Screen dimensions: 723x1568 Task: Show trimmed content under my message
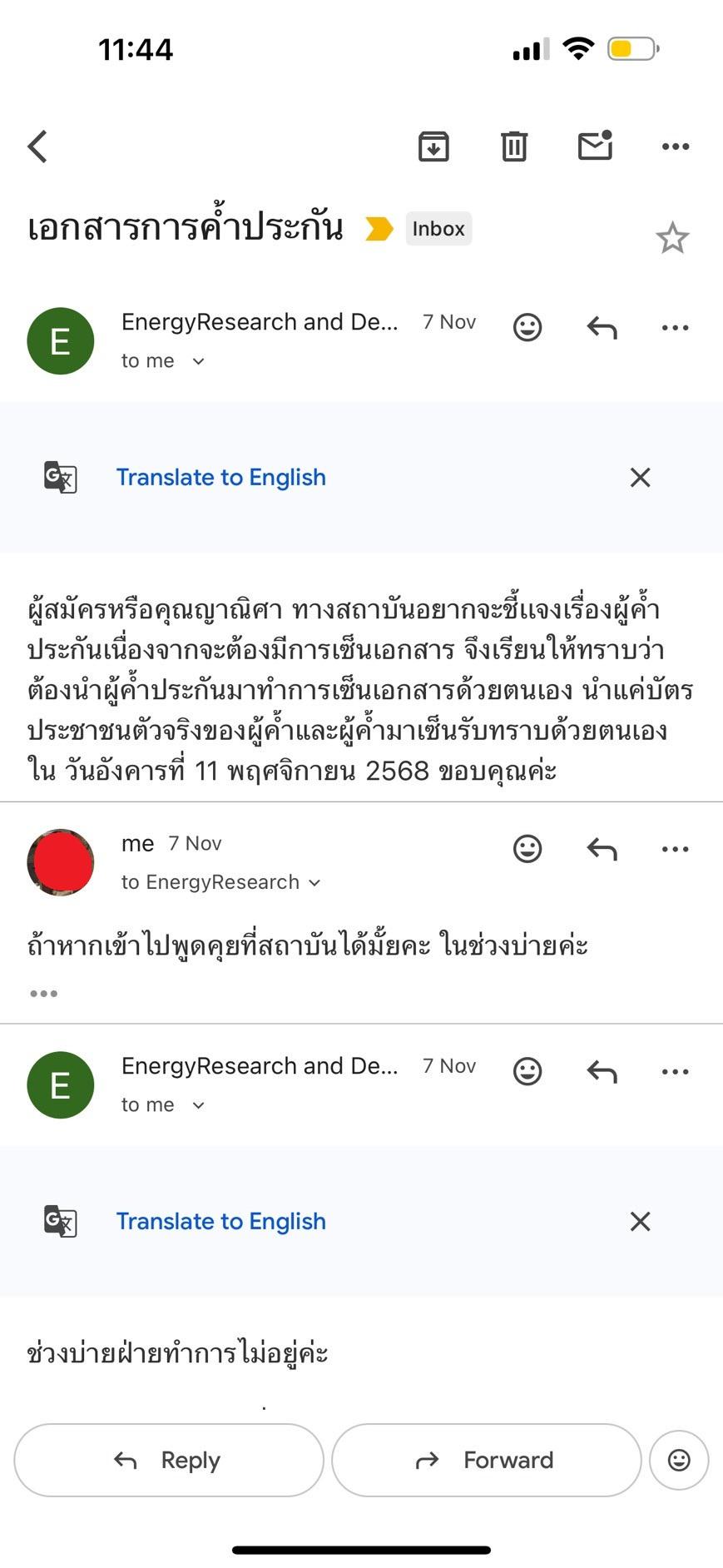(43, 993)
